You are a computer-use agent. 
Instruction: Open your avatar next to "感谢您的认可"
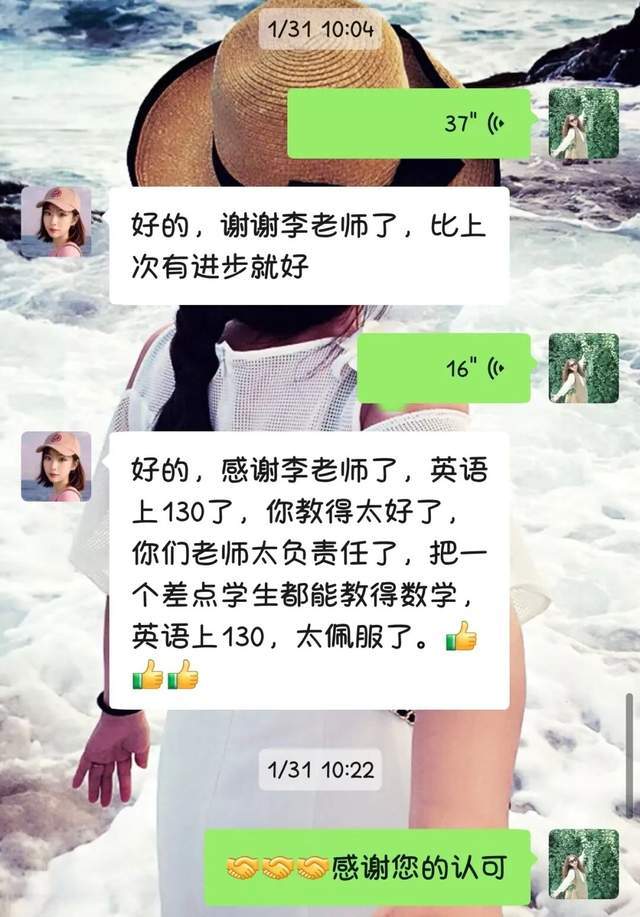pos(583,864)
